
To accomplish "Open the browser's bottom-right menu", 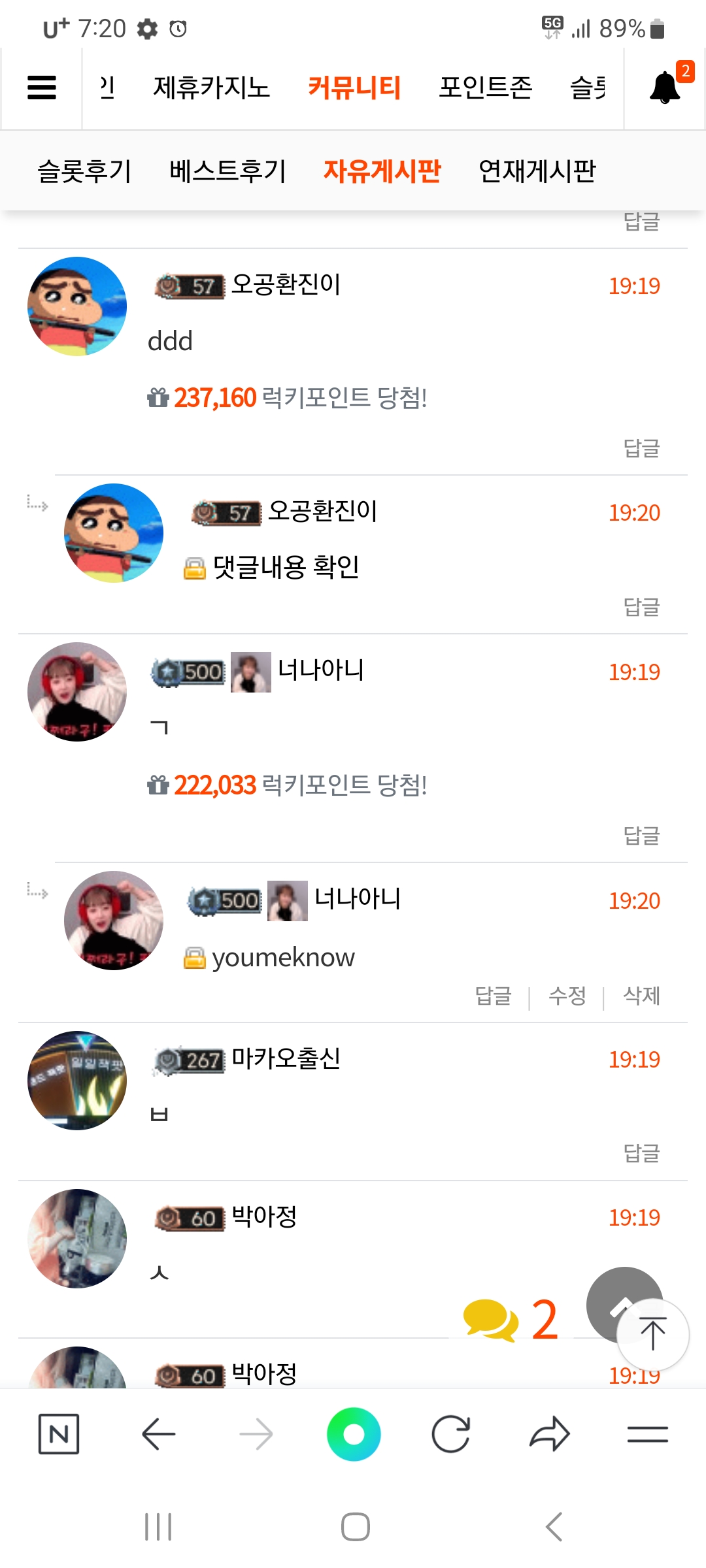I will tap(648, 1434).
